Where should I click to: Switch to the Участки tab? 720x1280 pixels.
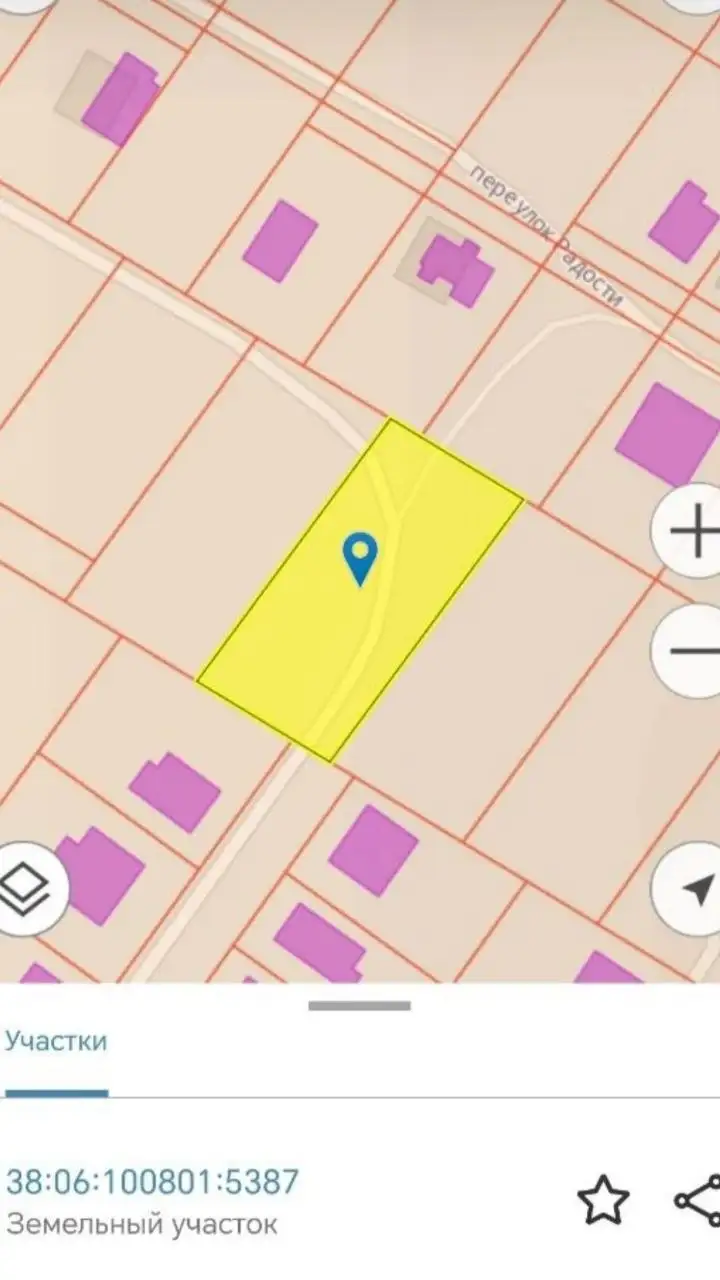click(x=56, y=1041)
